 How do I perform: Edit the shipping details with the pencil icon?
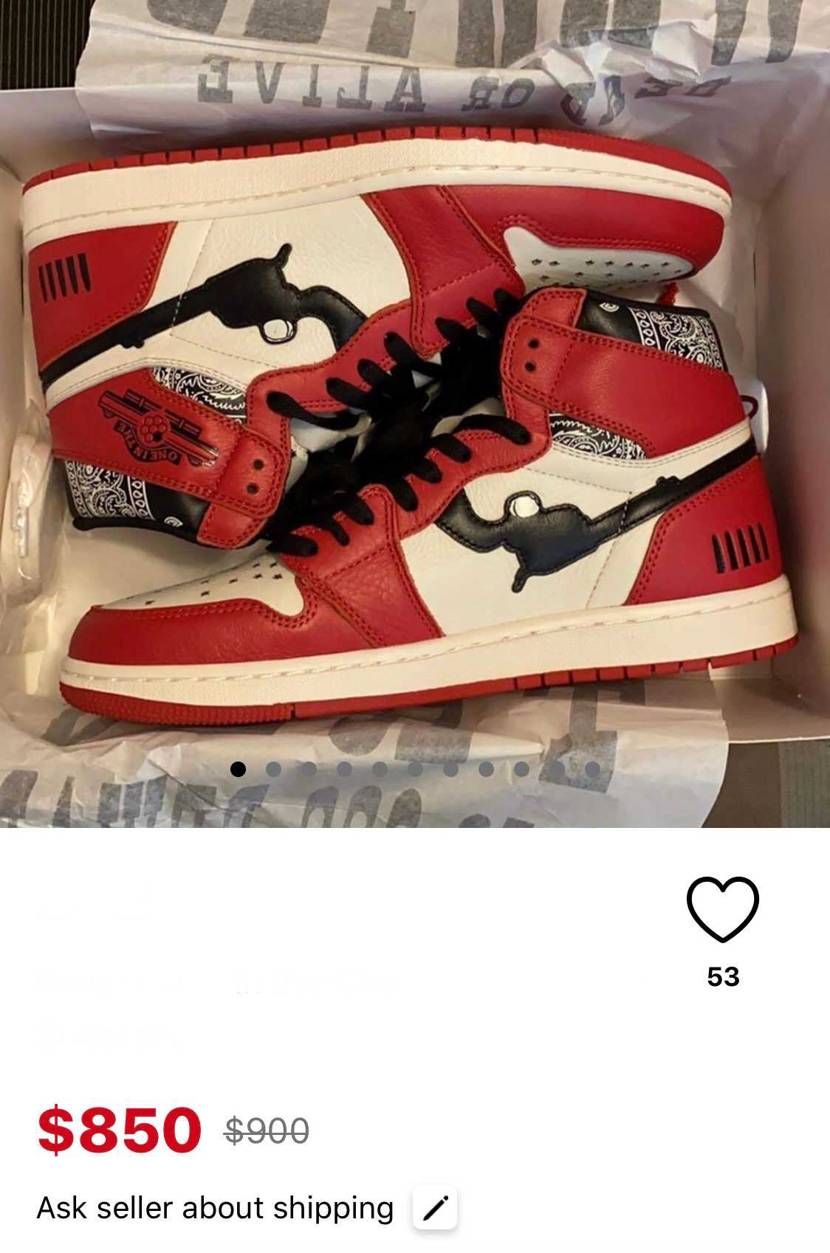point(435,1209)
